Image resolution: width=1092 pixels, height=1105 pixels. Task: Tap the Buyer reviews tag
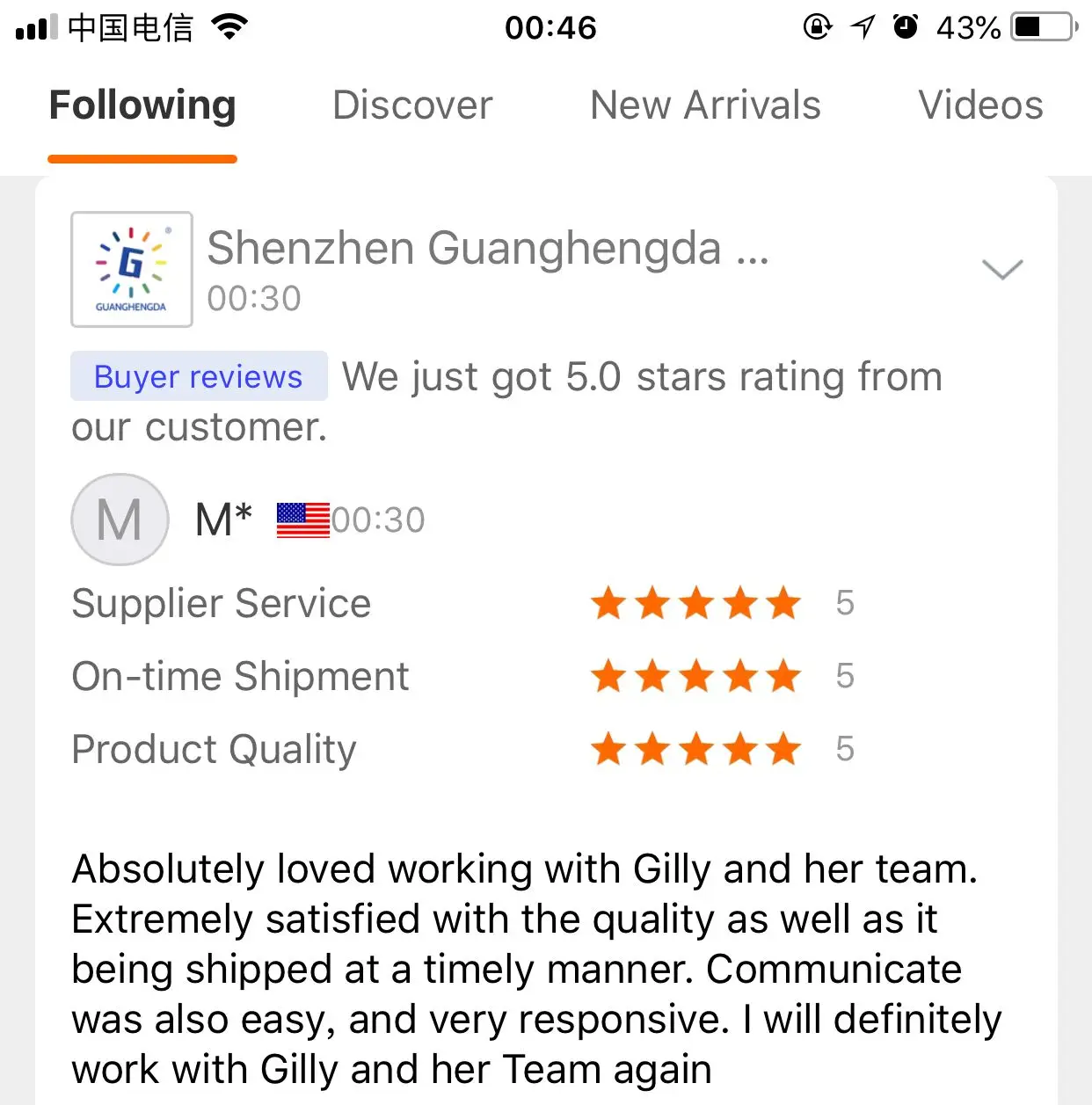199,376
